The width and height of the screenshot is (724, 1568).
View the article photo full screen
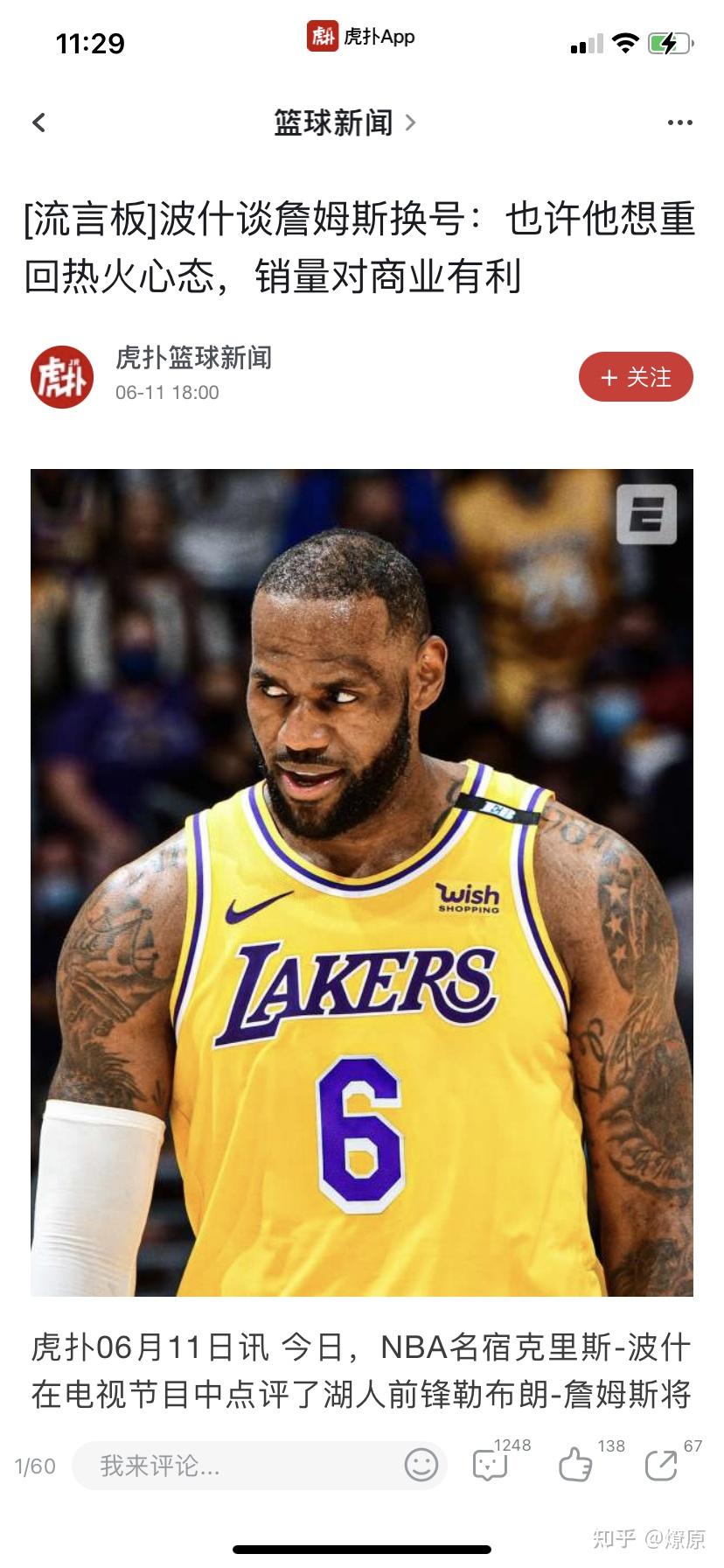coord(362,882)
